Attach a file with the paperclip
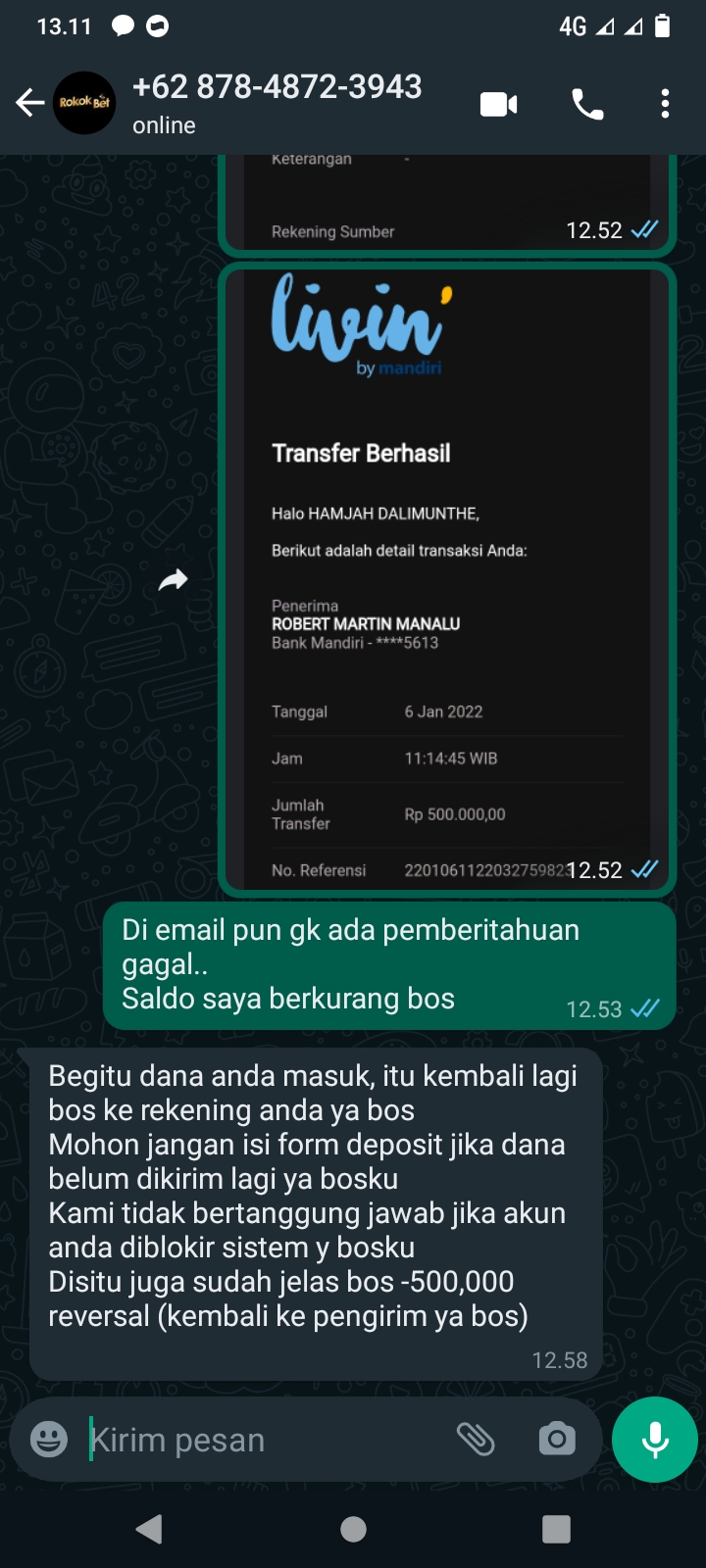The width and height of the screenshot is (706, 1568). click(476, 1439)
